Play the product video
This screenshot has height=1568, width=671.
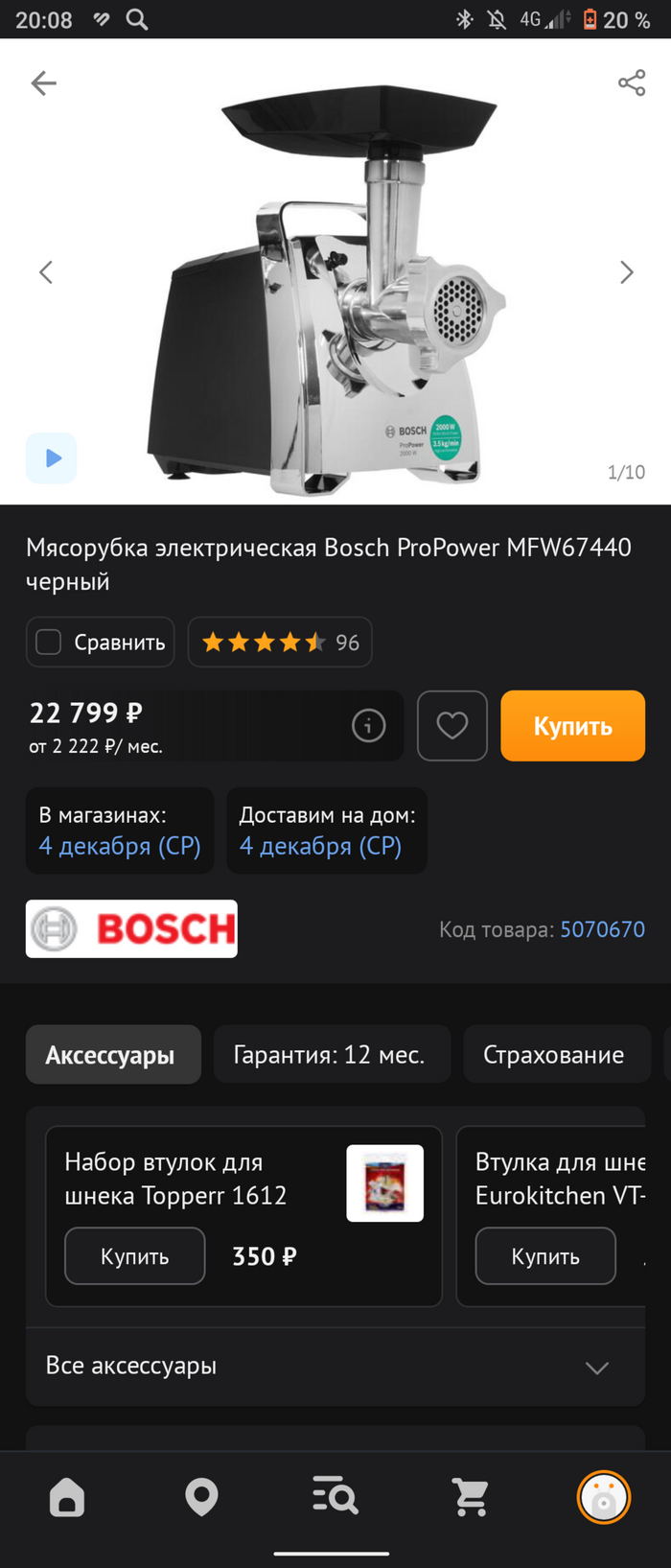(52, 458)
